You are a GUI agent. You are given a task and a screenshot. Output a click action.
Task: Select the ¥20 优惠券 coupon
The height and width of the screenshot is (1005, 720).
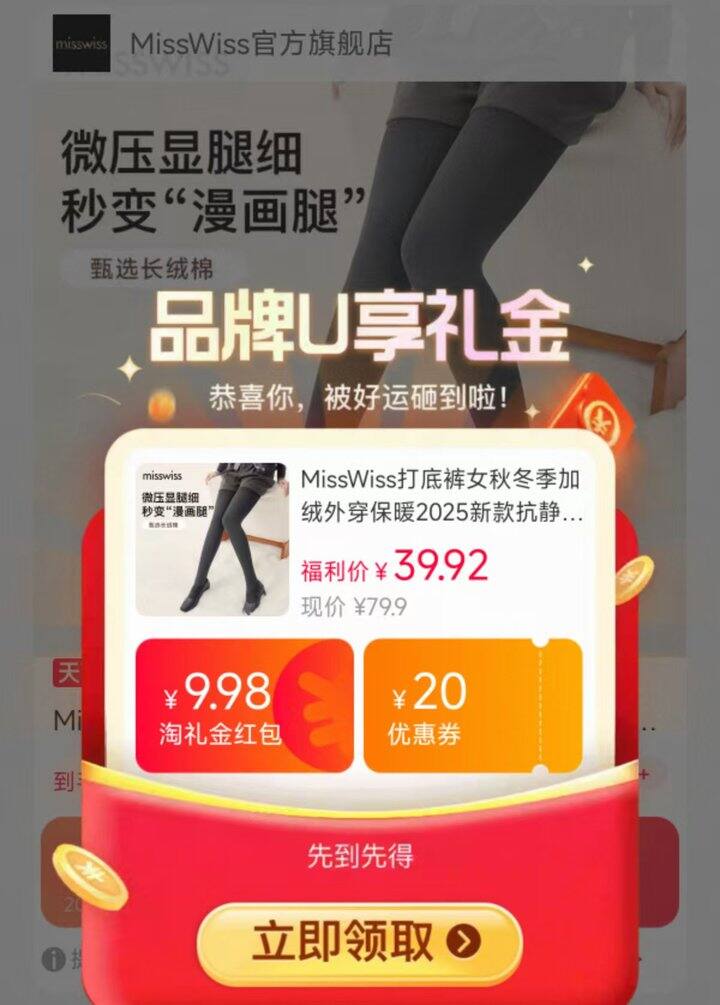(472, 706)
